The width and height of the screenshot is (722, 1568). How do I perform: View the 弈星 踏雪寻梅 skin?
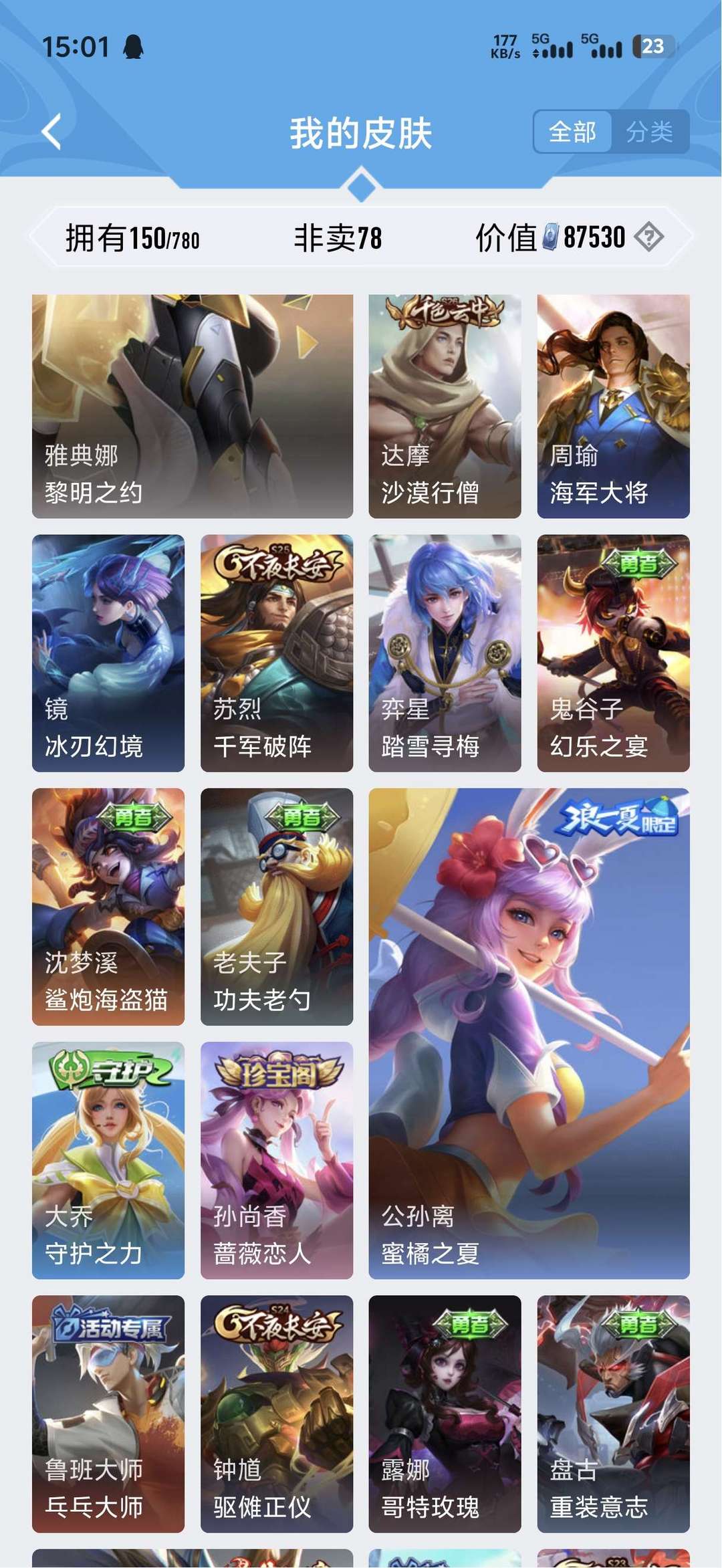445,653
